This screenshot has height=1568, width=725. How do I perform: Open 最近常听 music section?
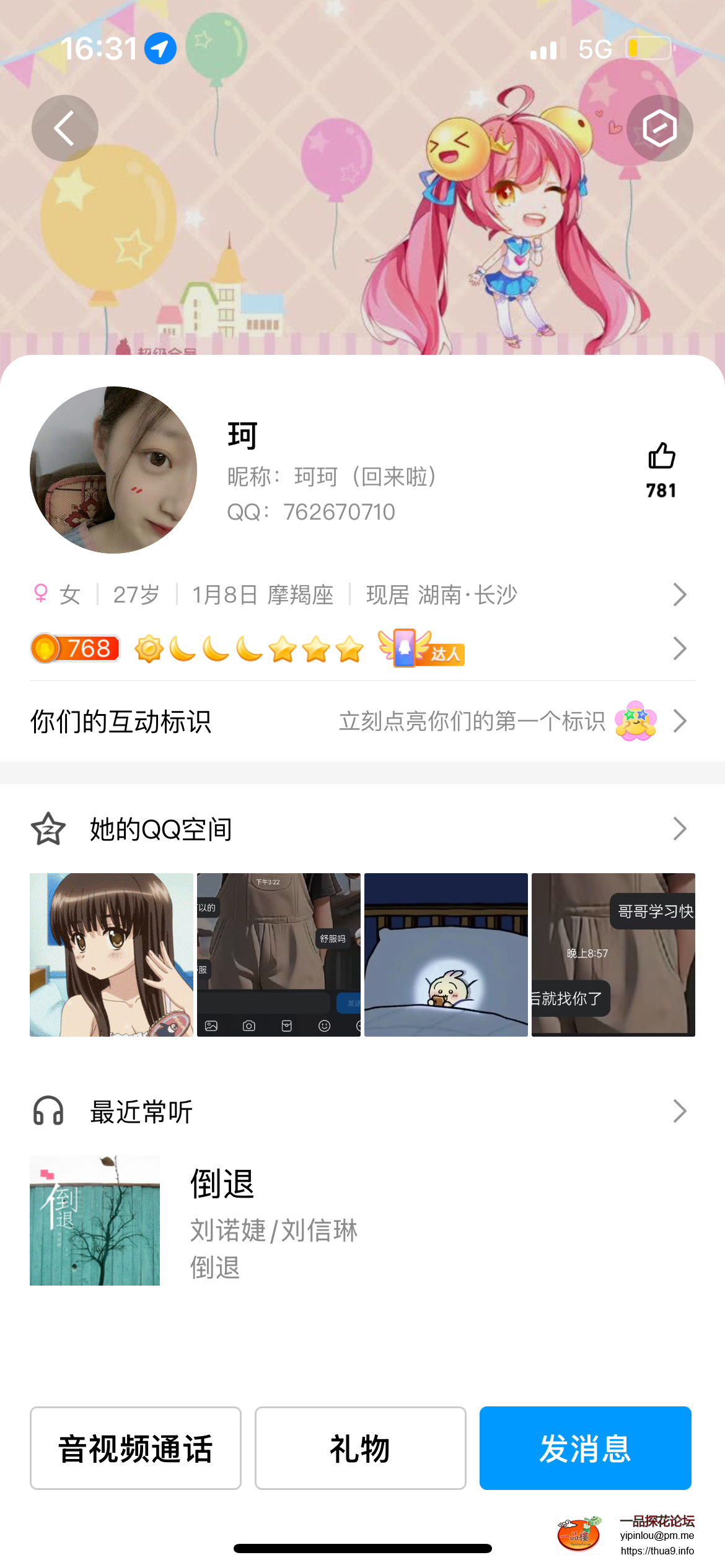coord(362,1112)
